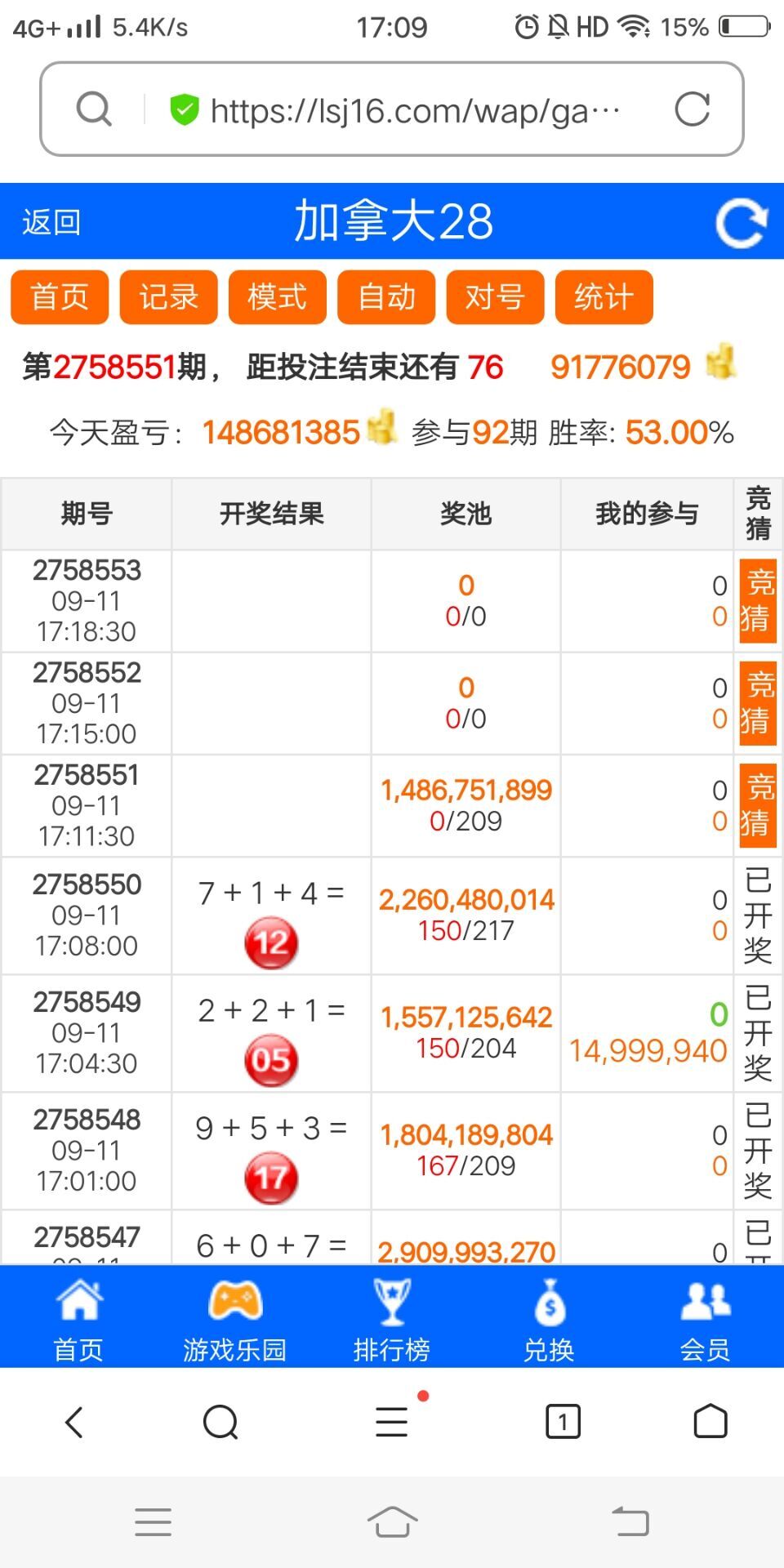The image size is (784, 1568).
Task: Tap the 返回 back link in header
Action: click(x=51, y=222)
